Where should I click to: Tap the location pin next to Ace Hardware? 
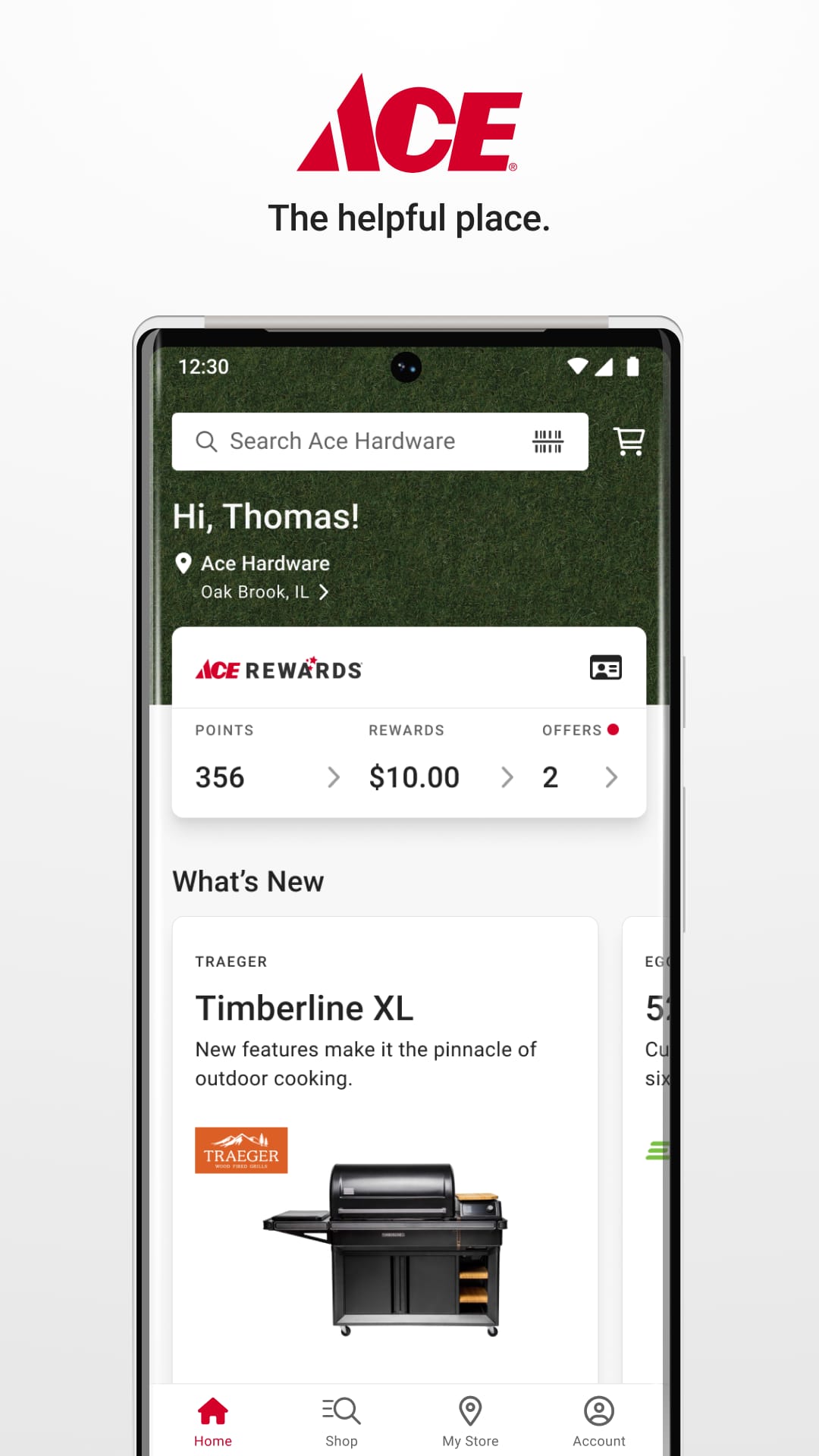[x=183, y=563]
